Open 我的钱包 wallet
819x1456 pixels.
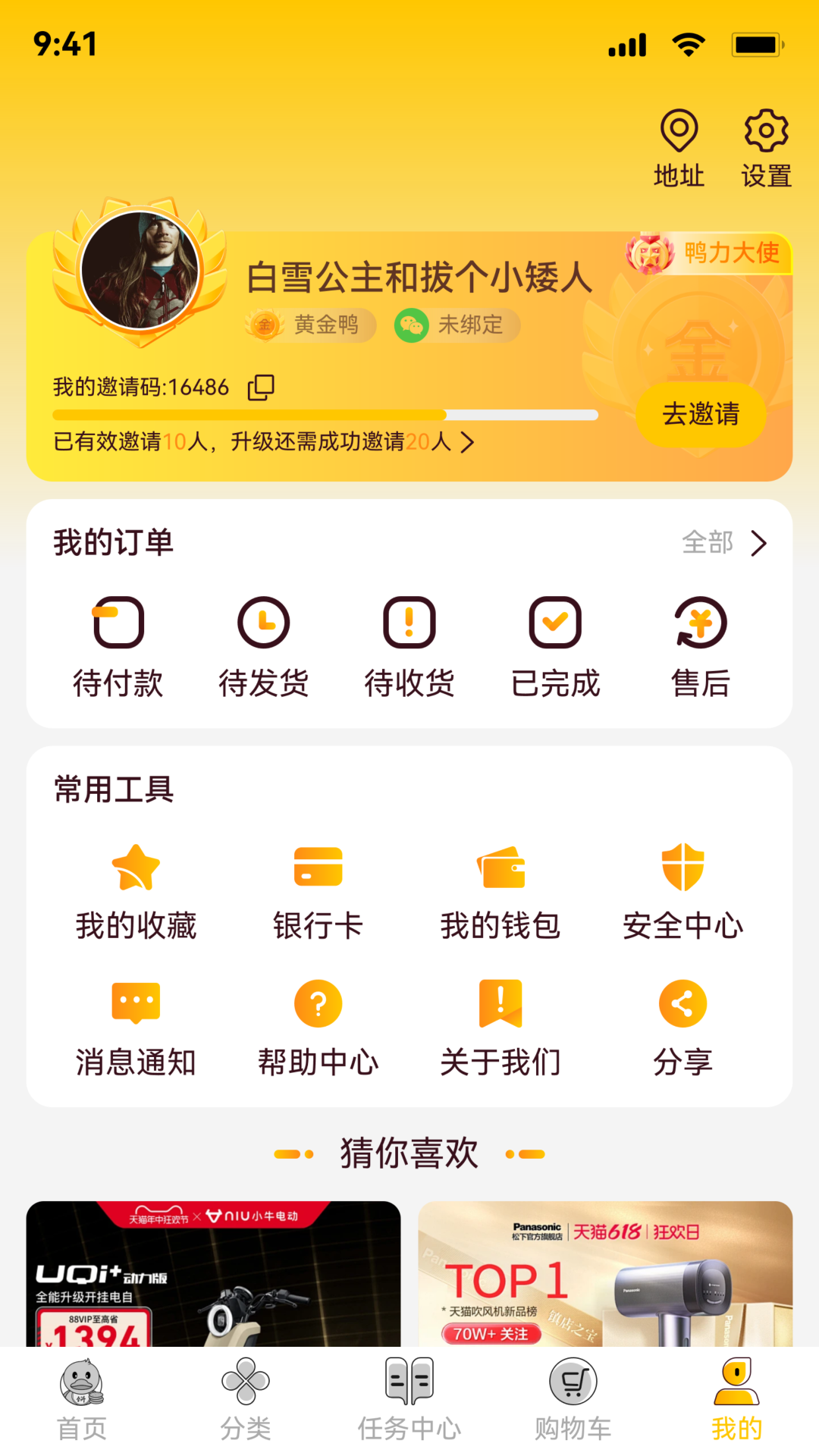tap(500, 891)
